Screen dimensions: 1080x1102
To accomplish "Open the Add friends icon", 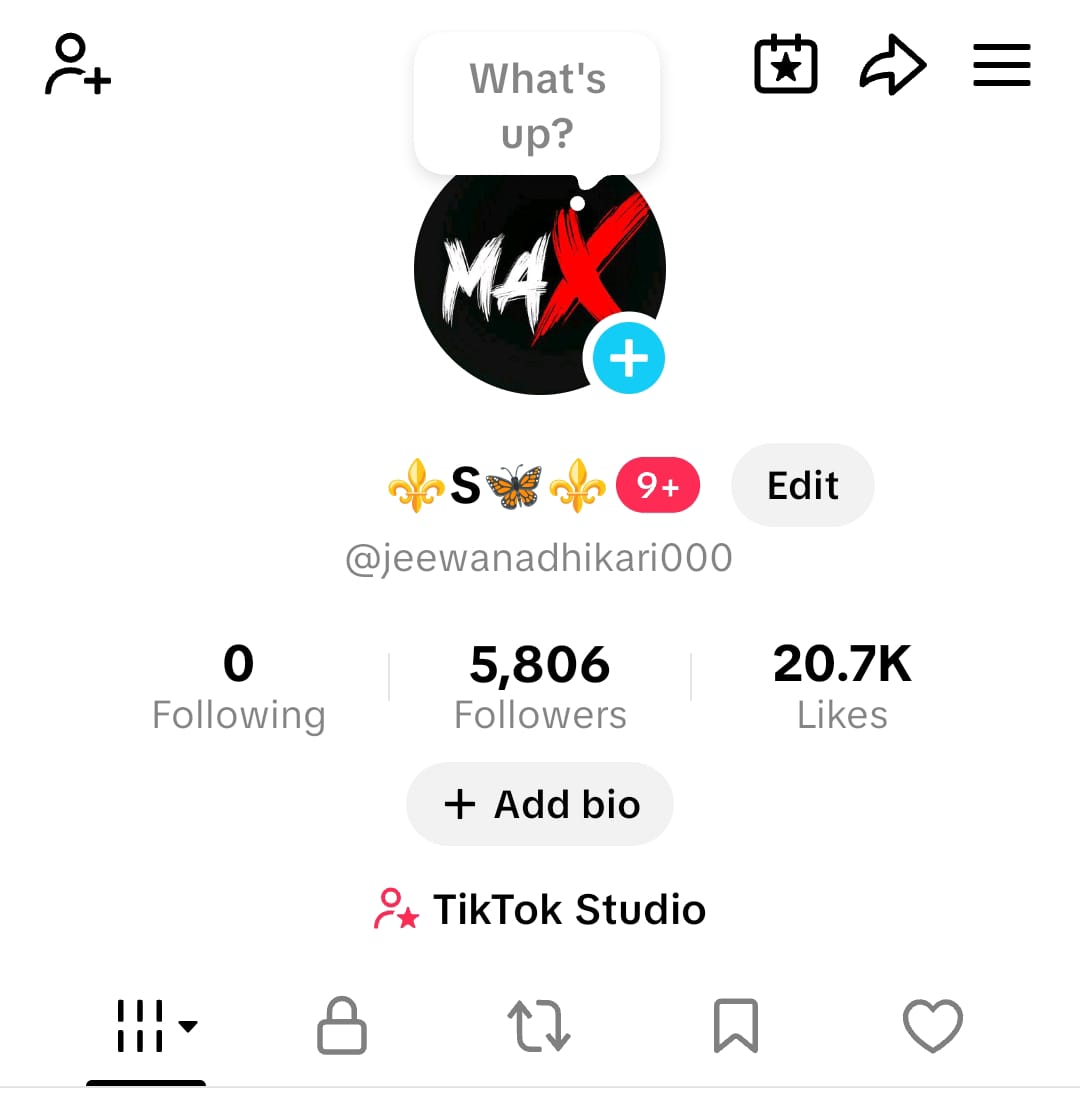I will point(75,63).
